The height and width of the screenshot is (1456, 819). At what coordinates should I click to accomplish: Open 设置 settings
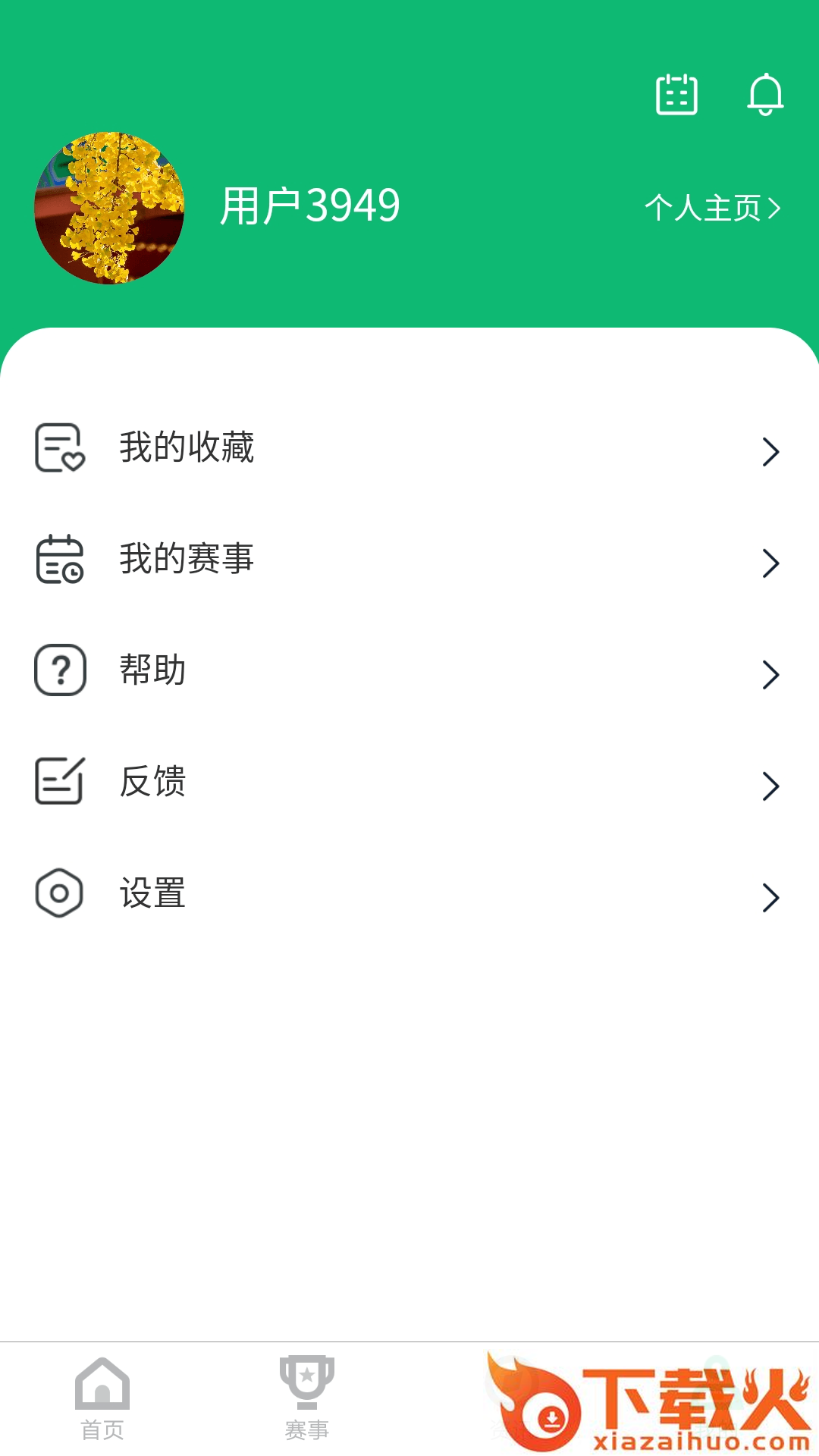(409, 893)
